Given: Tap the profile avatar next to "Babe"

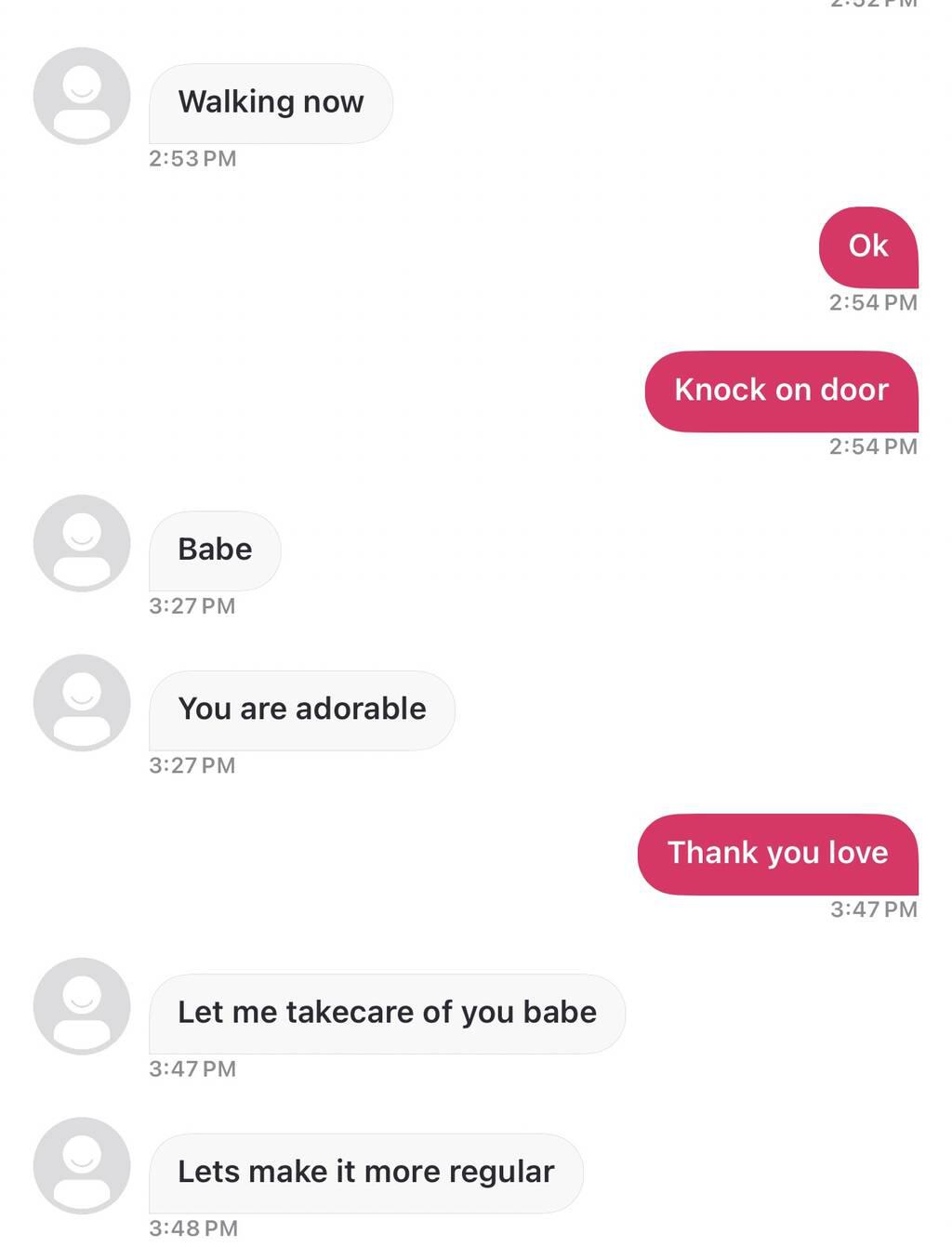Looking at the screenshot, I should point(82,543).
